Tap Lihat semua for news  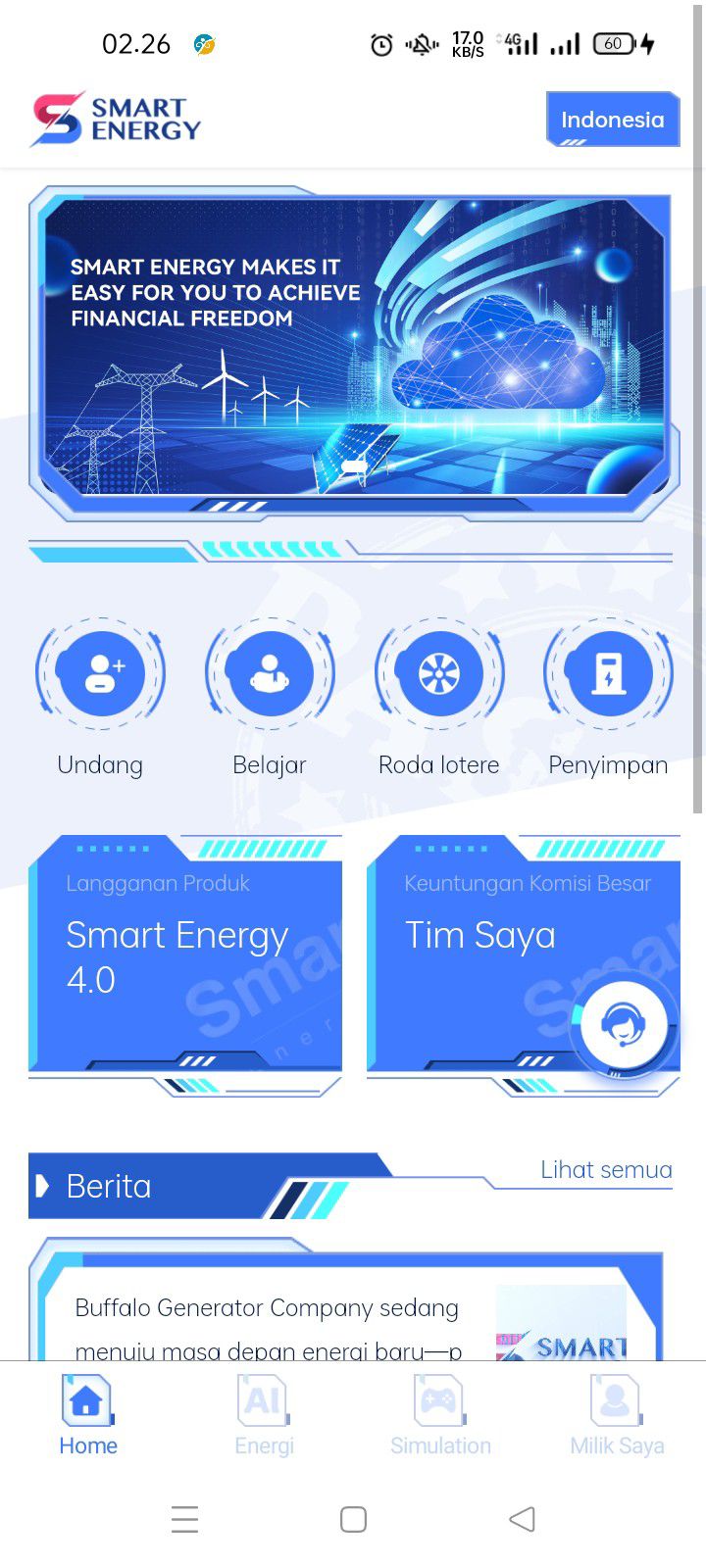pos(606,1169)
